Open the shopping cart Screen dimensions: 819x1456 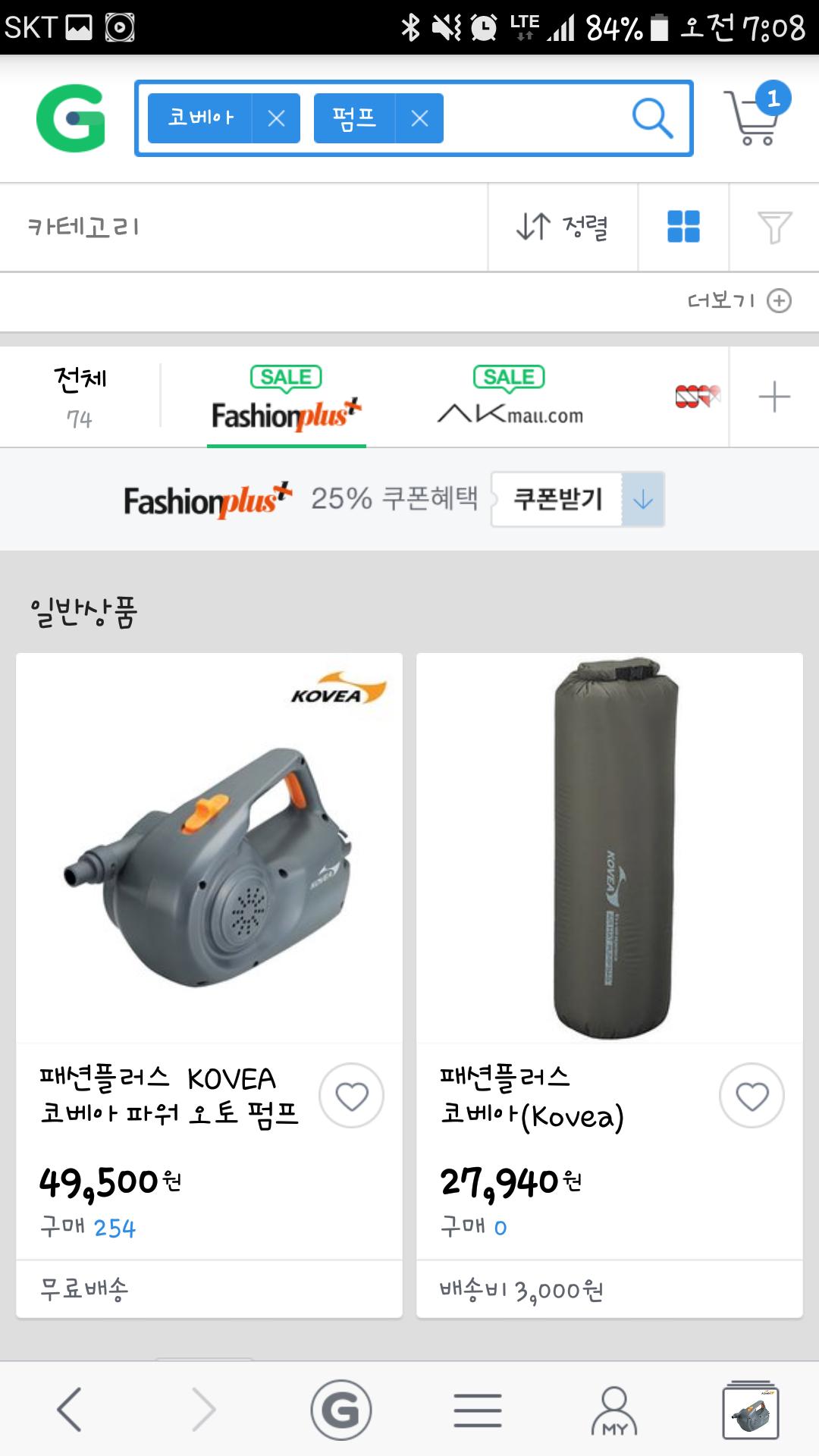[x=757, y=117]
